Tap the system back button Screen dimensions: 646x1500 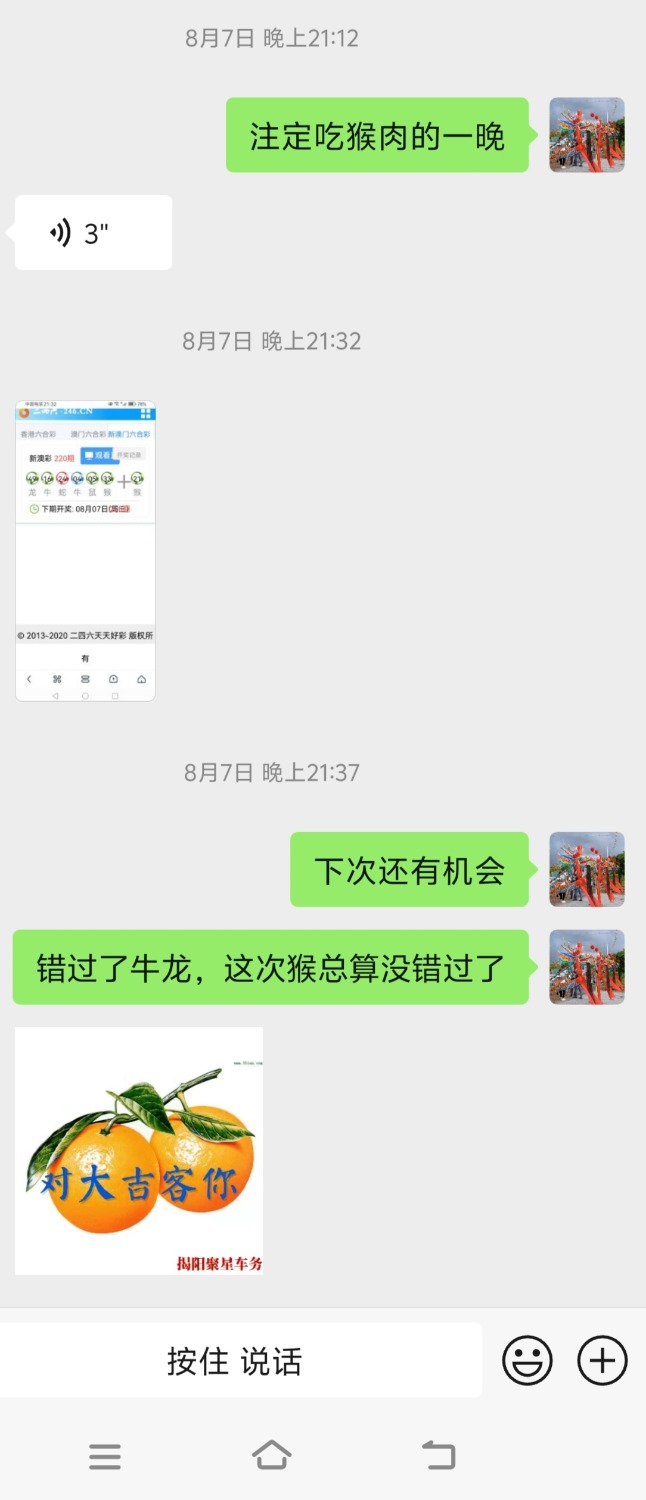click(x=438, y=1455)
